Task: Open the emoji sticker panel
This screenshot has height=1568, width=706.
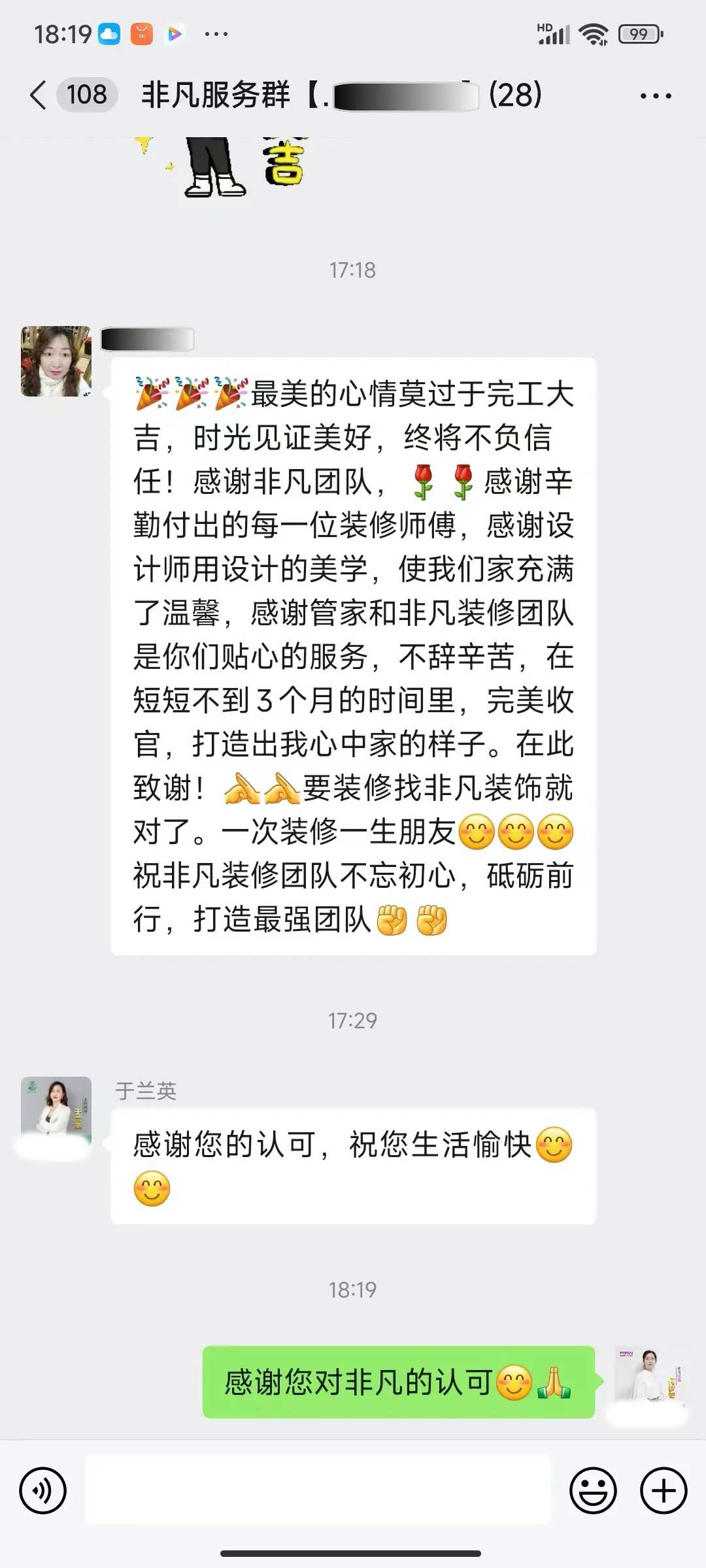Action: tap(593, 1491)
